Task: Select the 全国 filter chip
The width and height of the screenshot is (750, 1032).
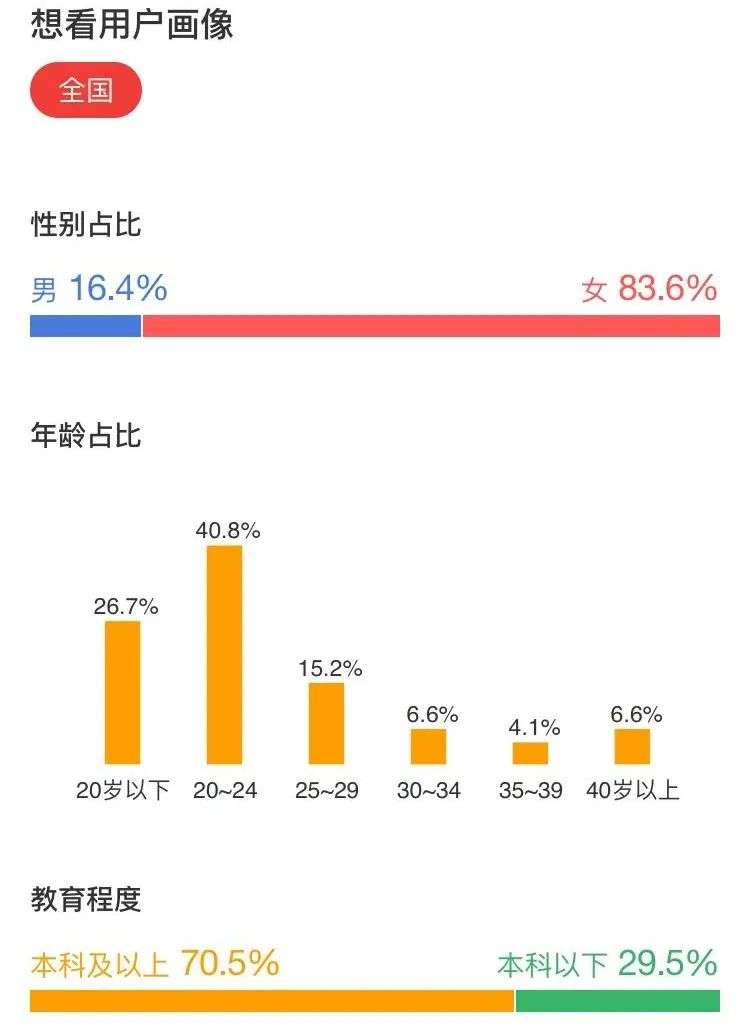Action: (86, 90)
